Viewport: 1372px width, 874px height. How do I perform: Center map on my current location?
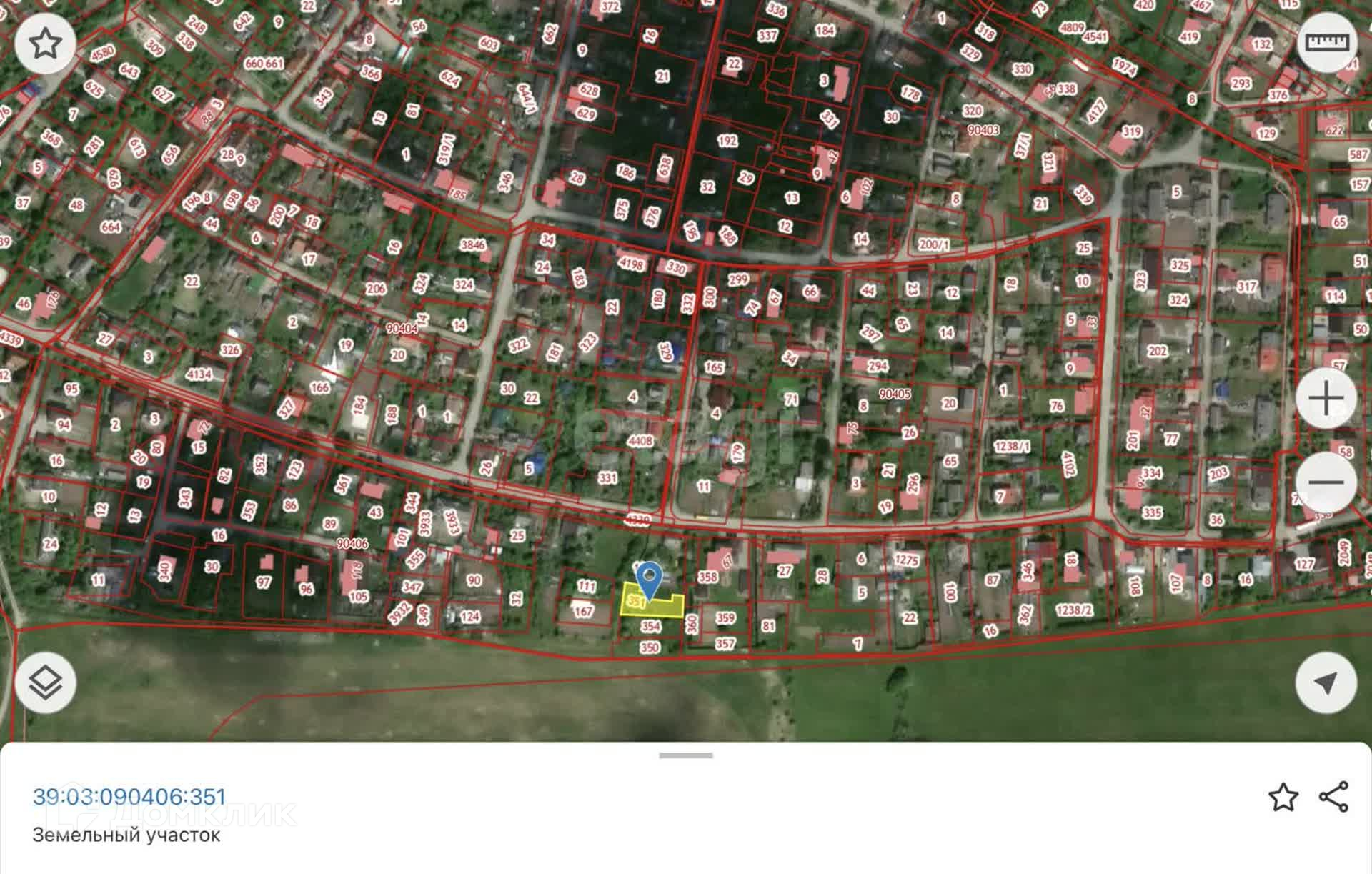1326,682
